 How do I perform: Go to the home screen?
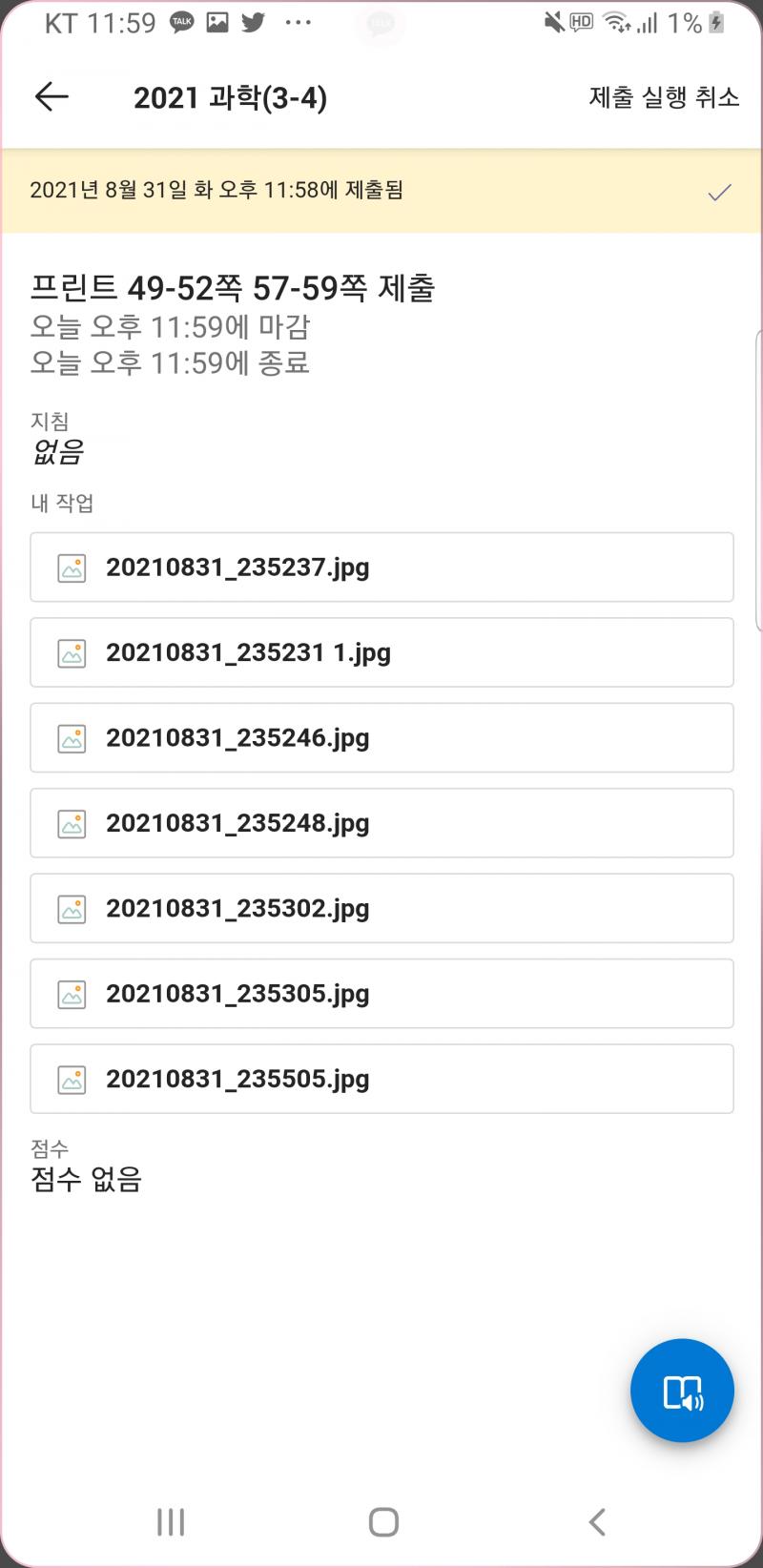(383, 1522)
